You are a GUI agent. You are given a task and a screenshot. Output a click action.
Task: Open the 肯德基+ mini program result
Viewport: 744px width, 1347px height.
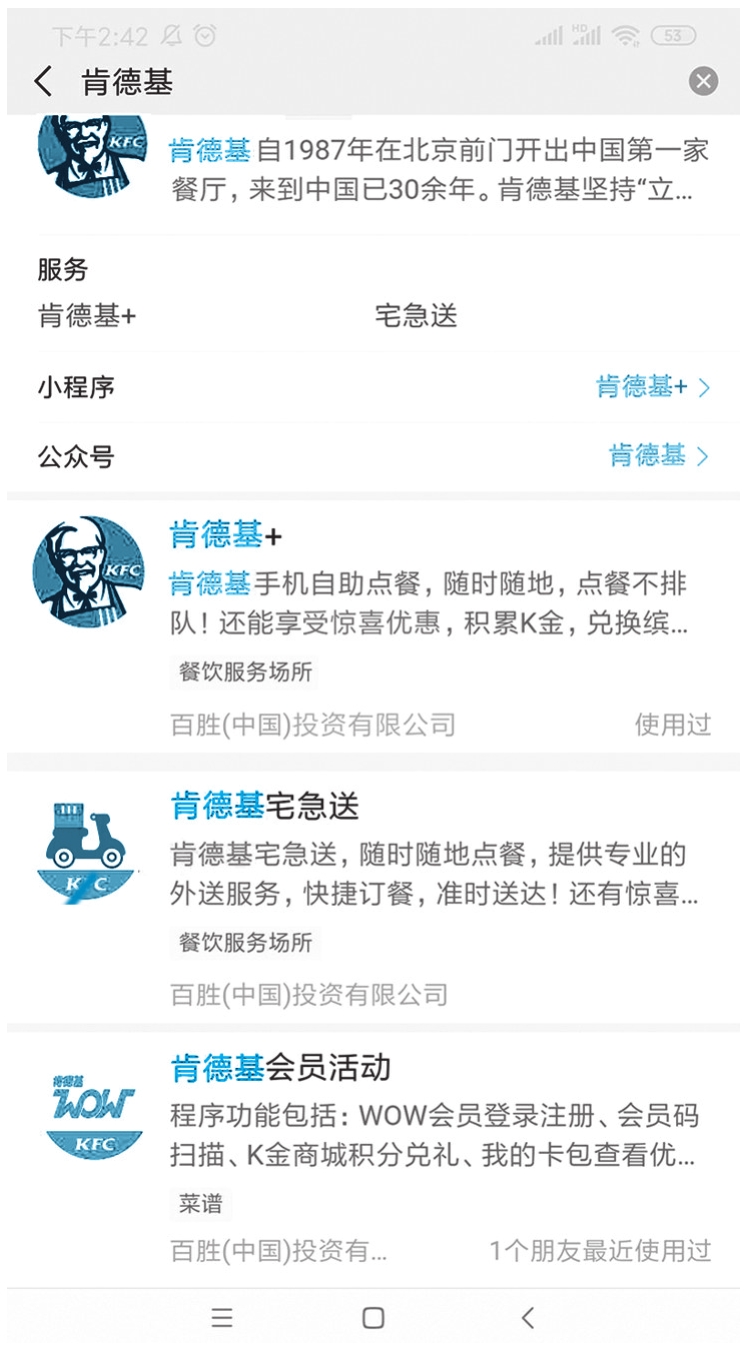(372, 625)
